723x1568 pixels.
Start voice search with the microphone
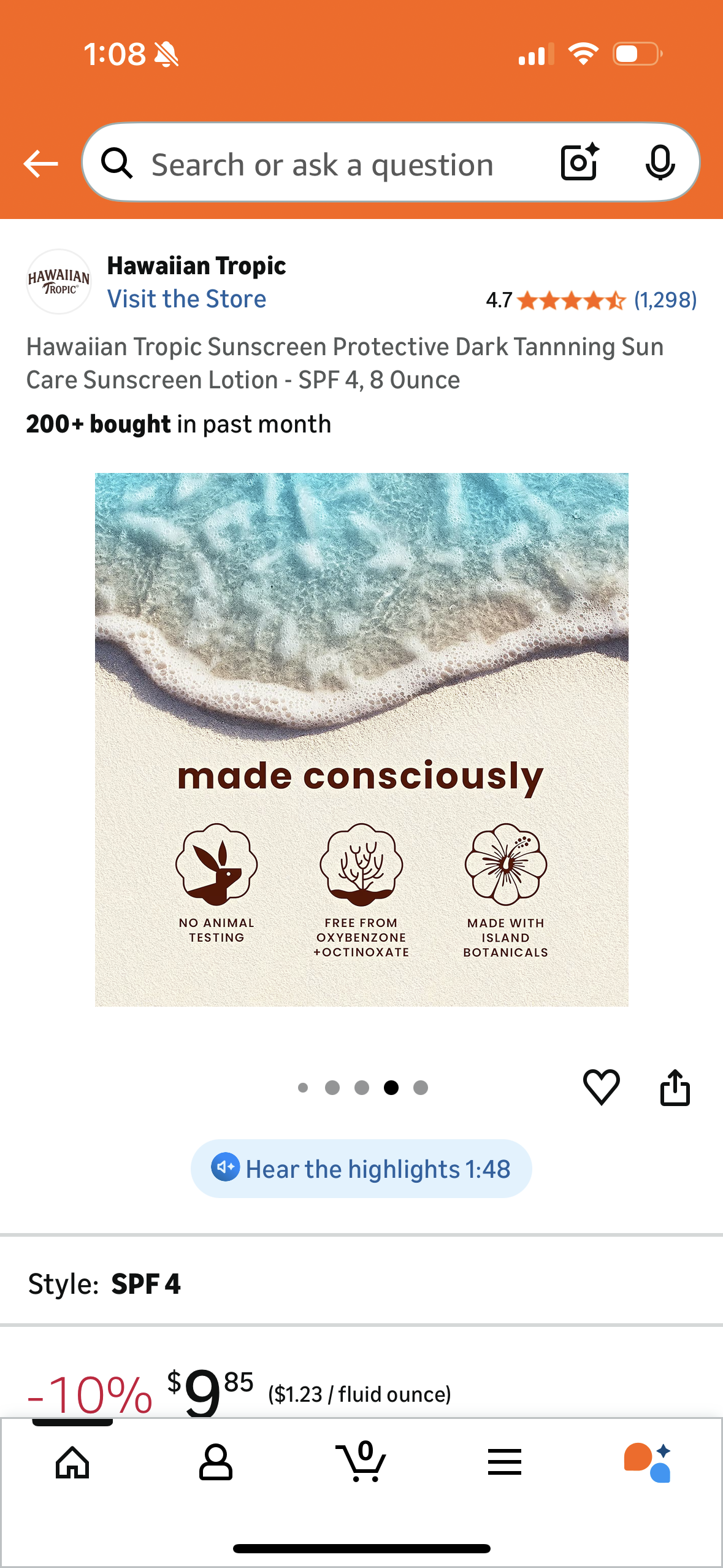point(660,163)
